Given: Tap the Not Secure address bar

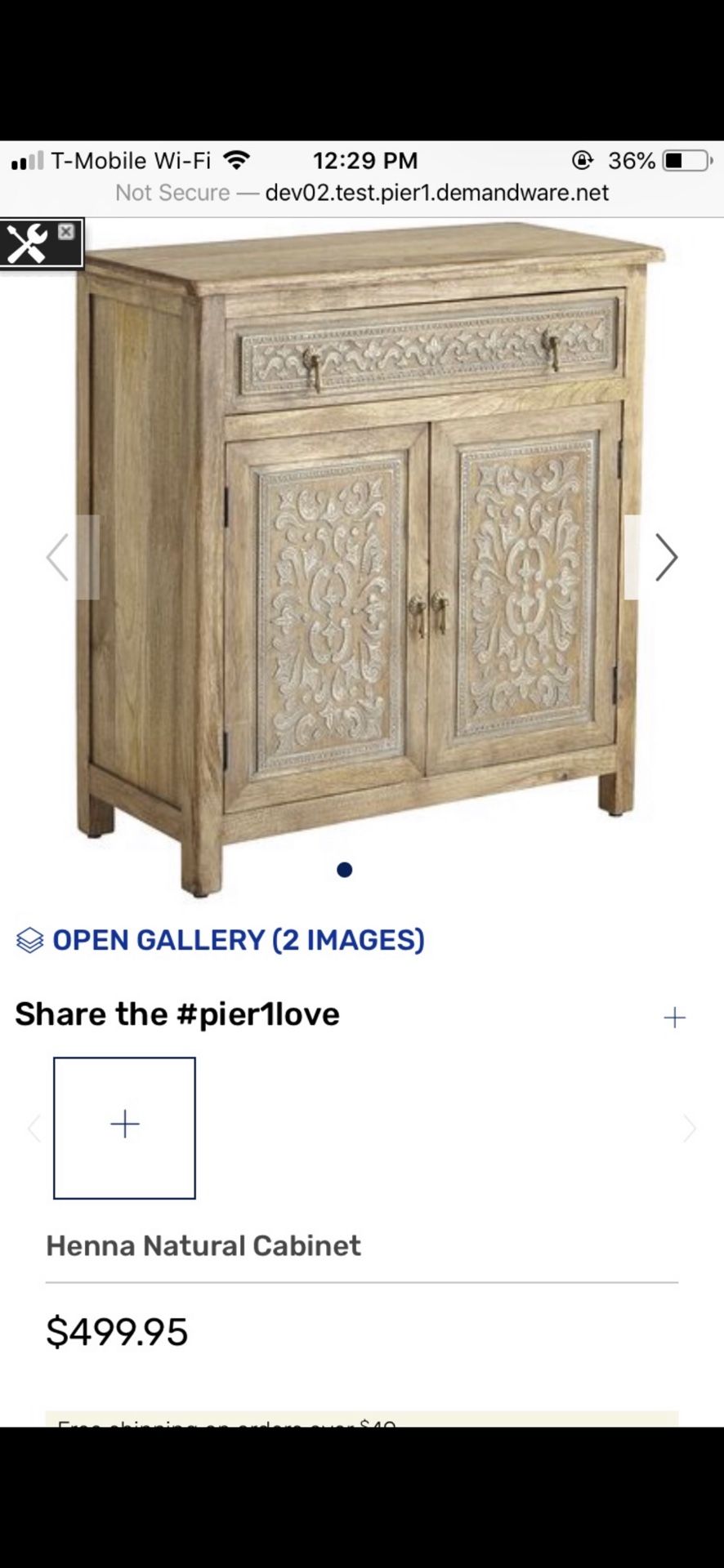Looking at the screenshot, I should (x=362, y=193).
